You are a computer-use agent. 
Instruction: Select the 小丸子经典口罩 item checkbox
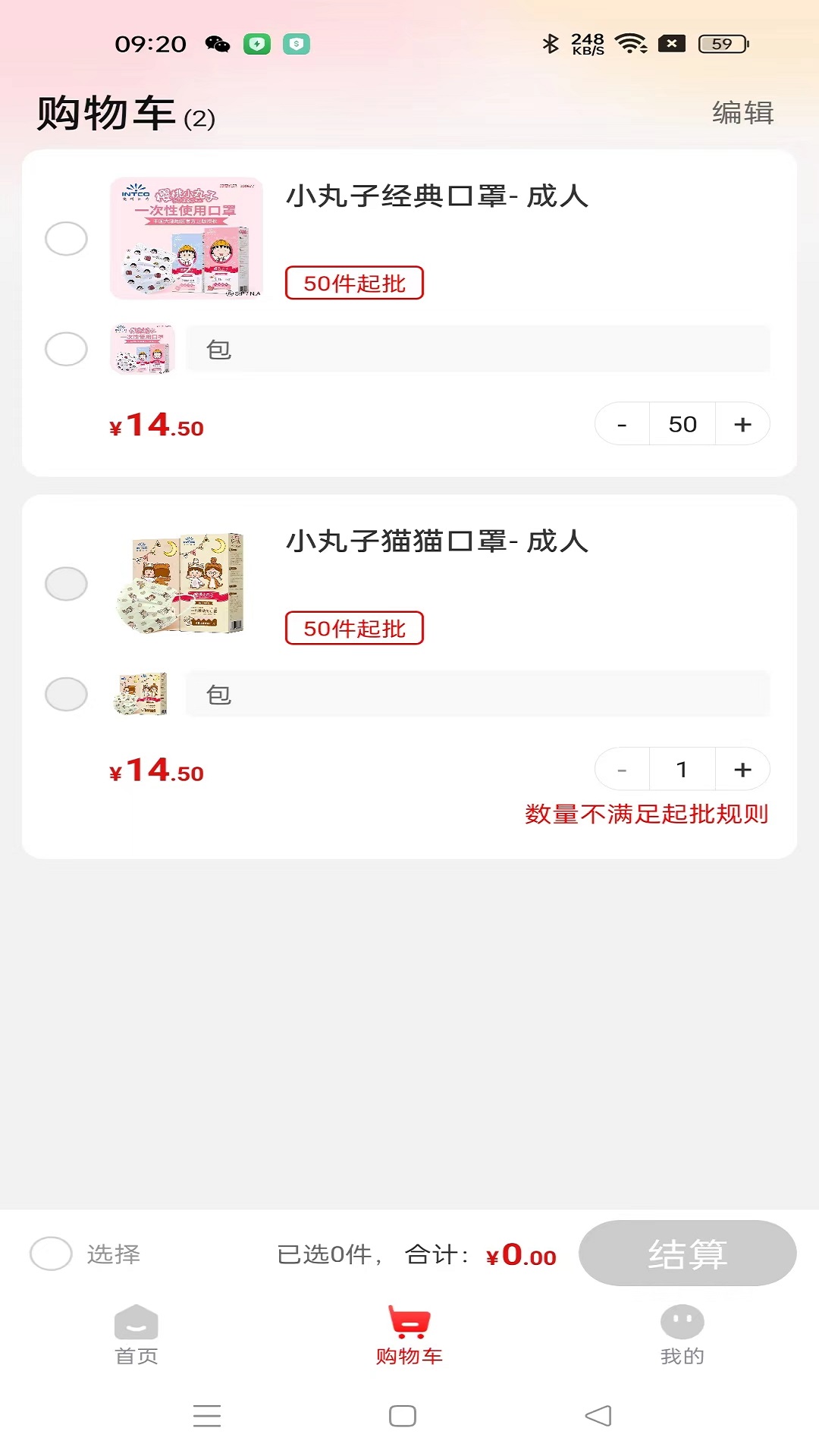66,239
